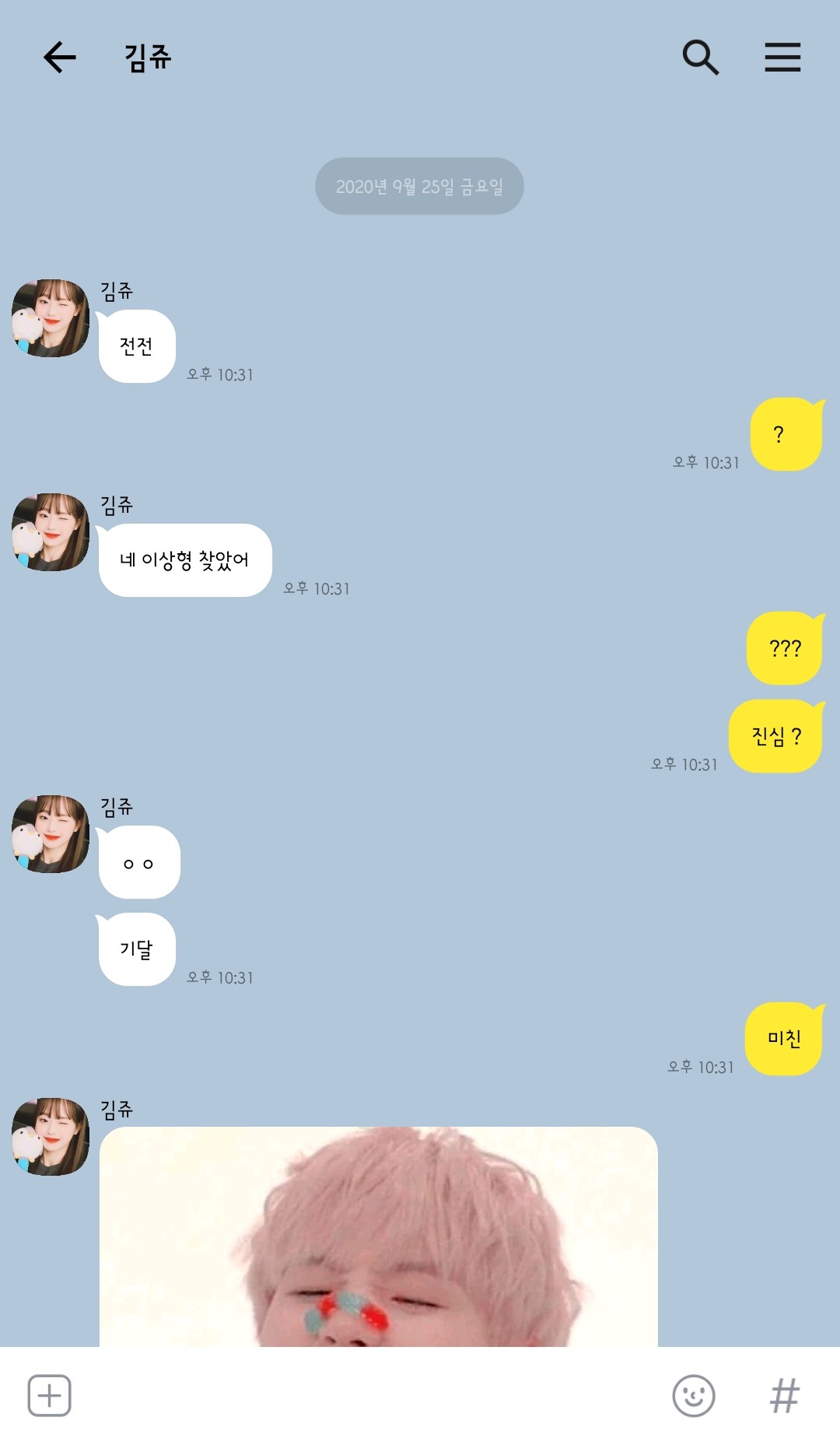
Task: Open the emoticon picker
Action: coord(693,1395)
